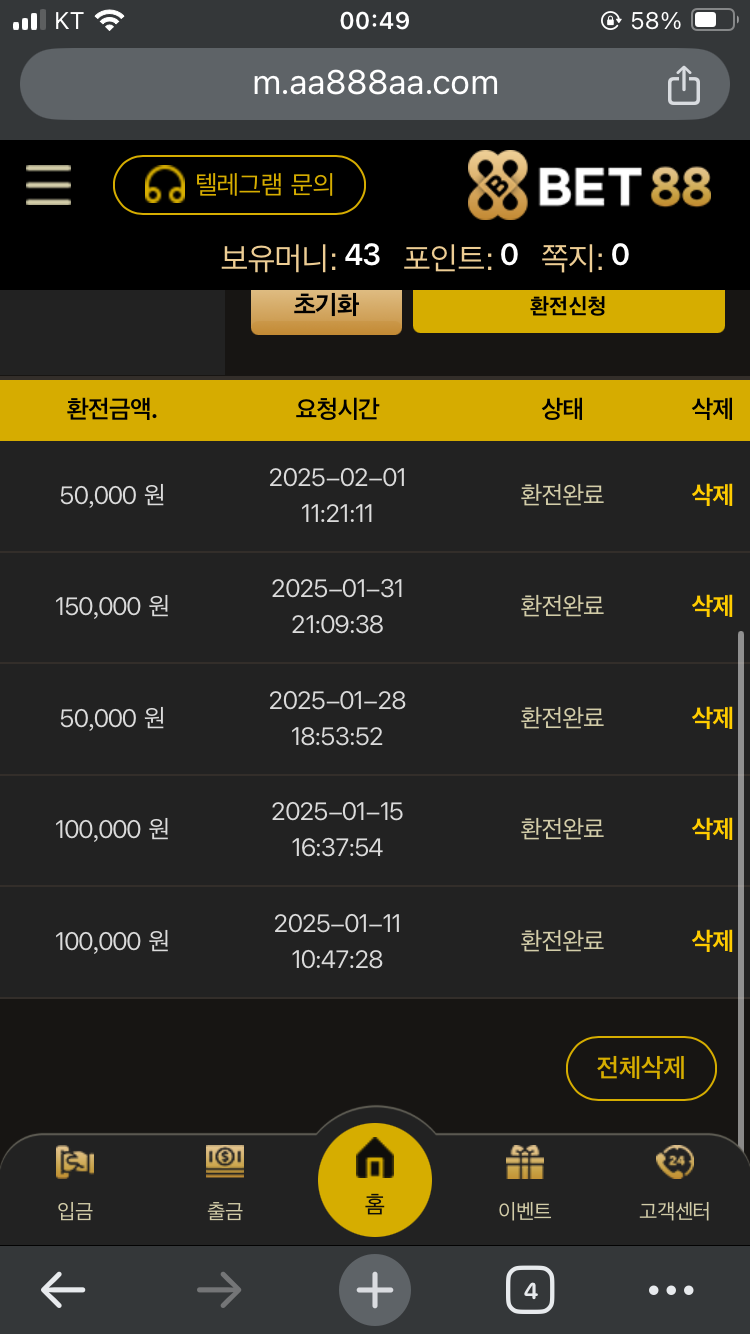Open the 고객센터 tab

675,1184
